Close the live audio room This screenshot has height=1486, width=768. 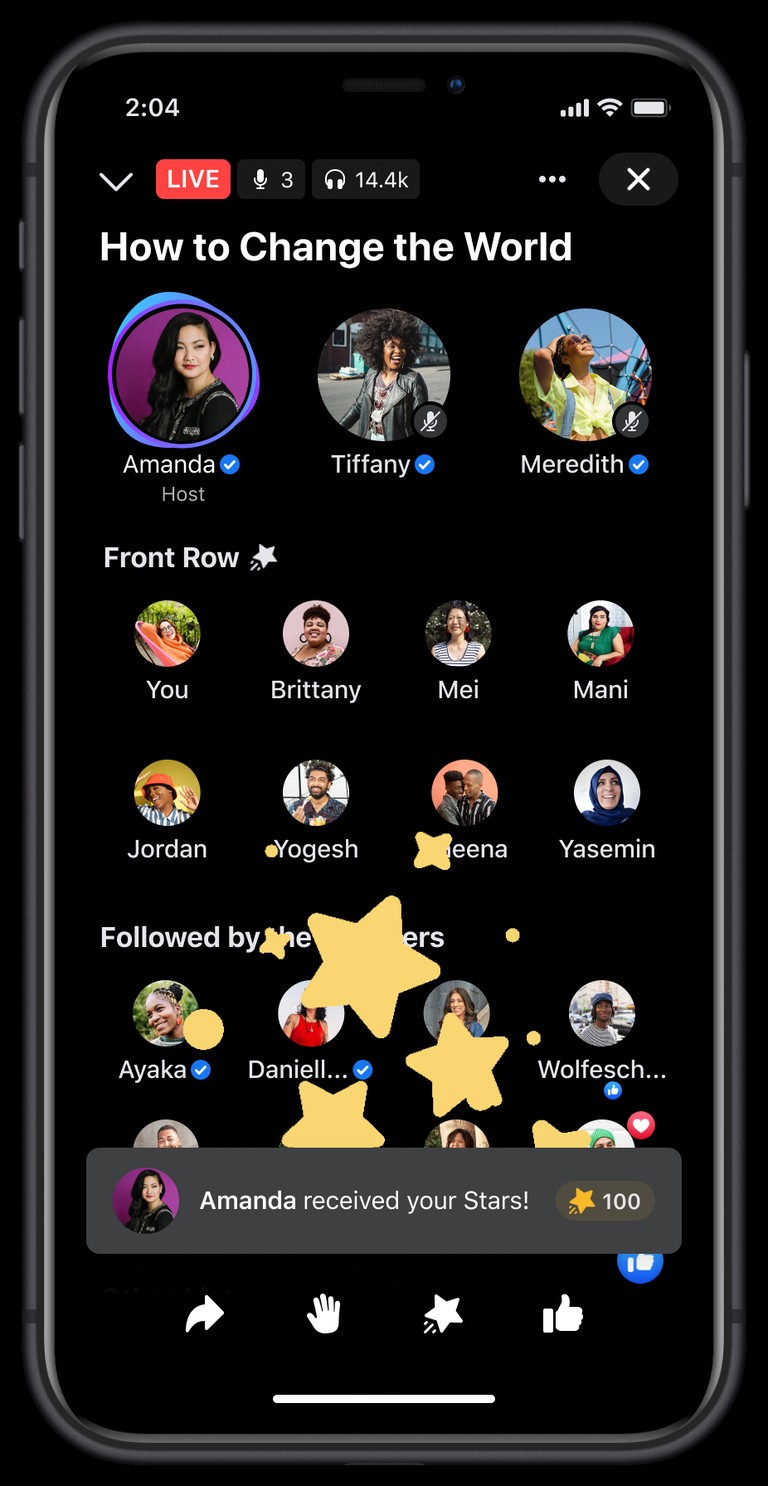pos(638,179)
